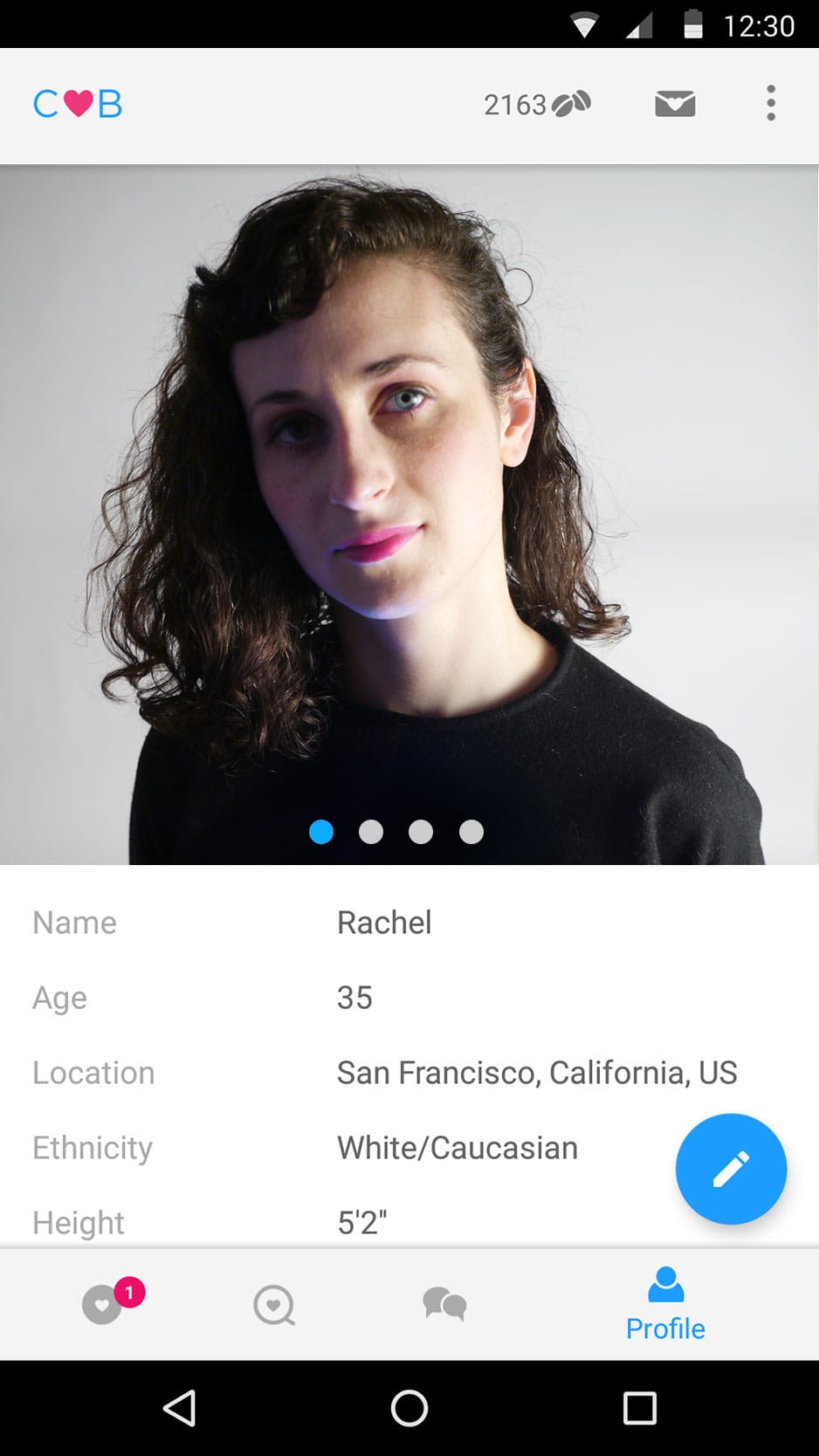Switch to the second photo via its dot

371,832
